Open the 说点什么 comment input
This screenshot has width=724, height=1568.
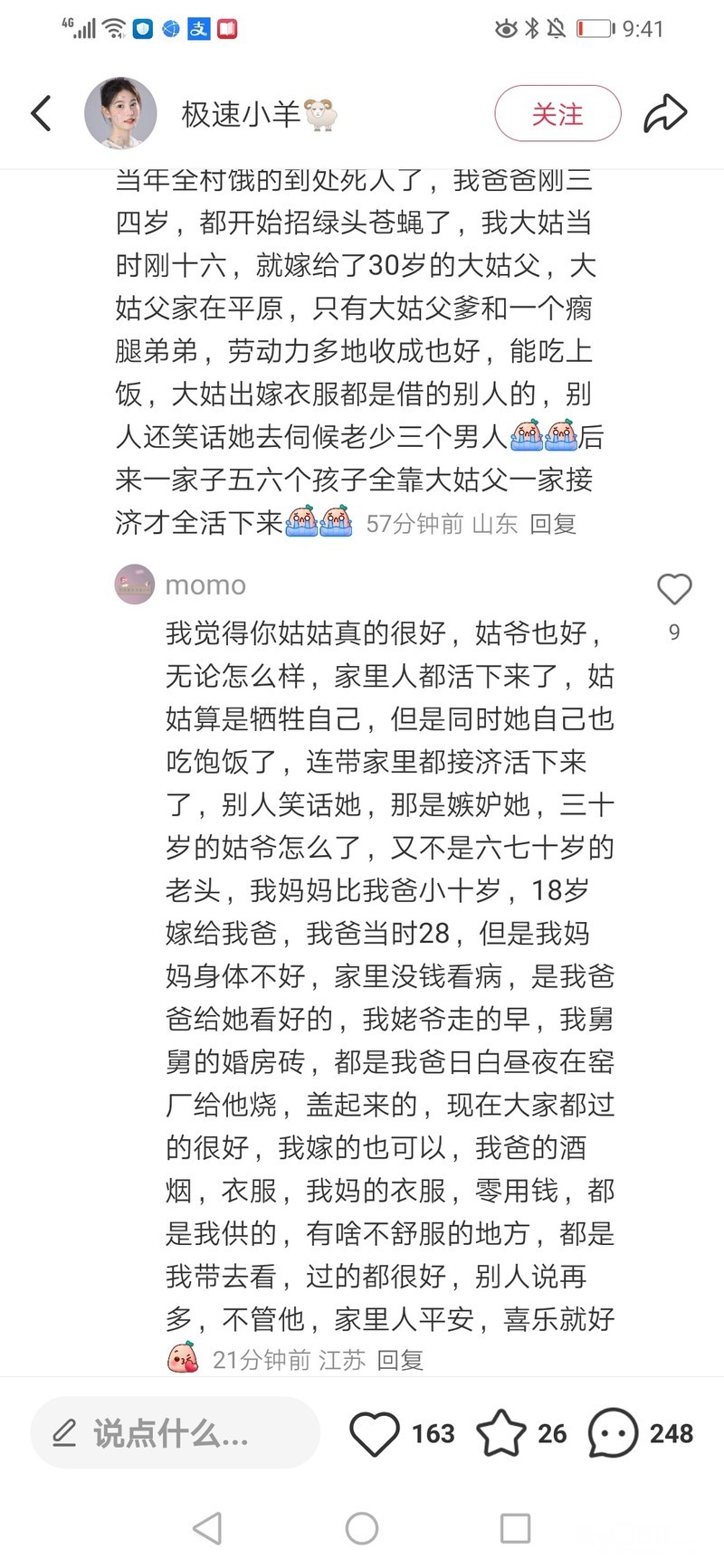tap(175, 1433)
